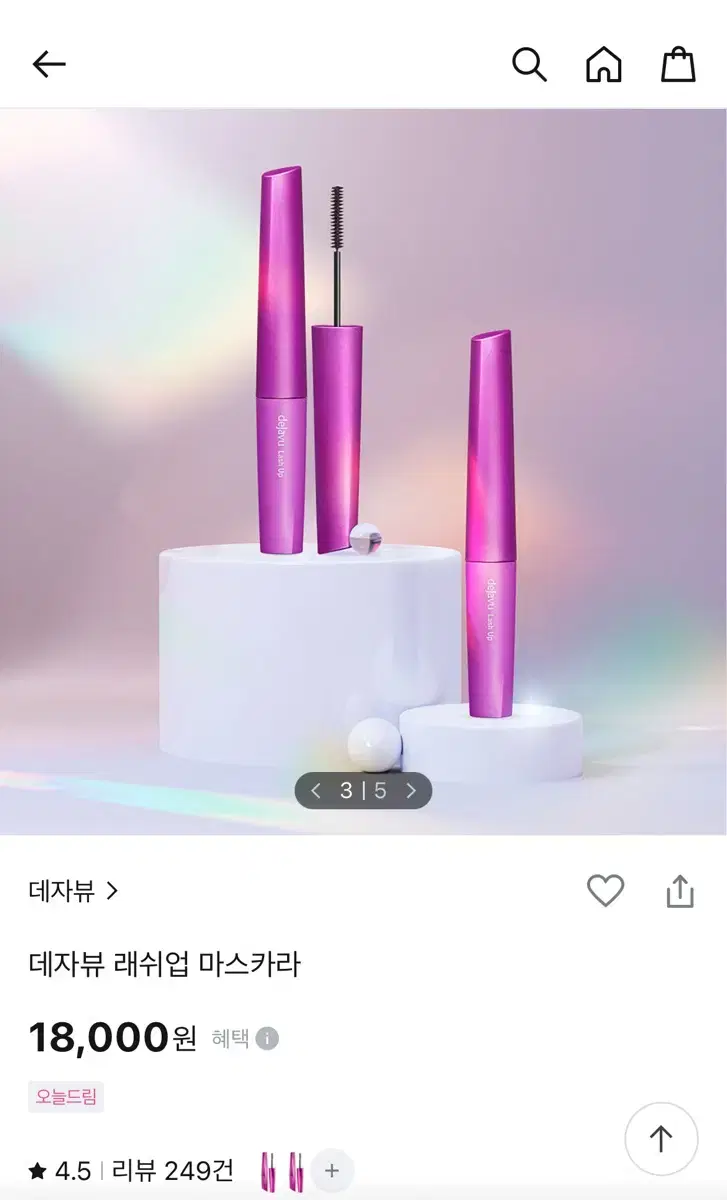This screenshot has width=727, height=1200.
Task: Tap the 3 | 5 image counter indicator
Action: click(x=363, y=789)
